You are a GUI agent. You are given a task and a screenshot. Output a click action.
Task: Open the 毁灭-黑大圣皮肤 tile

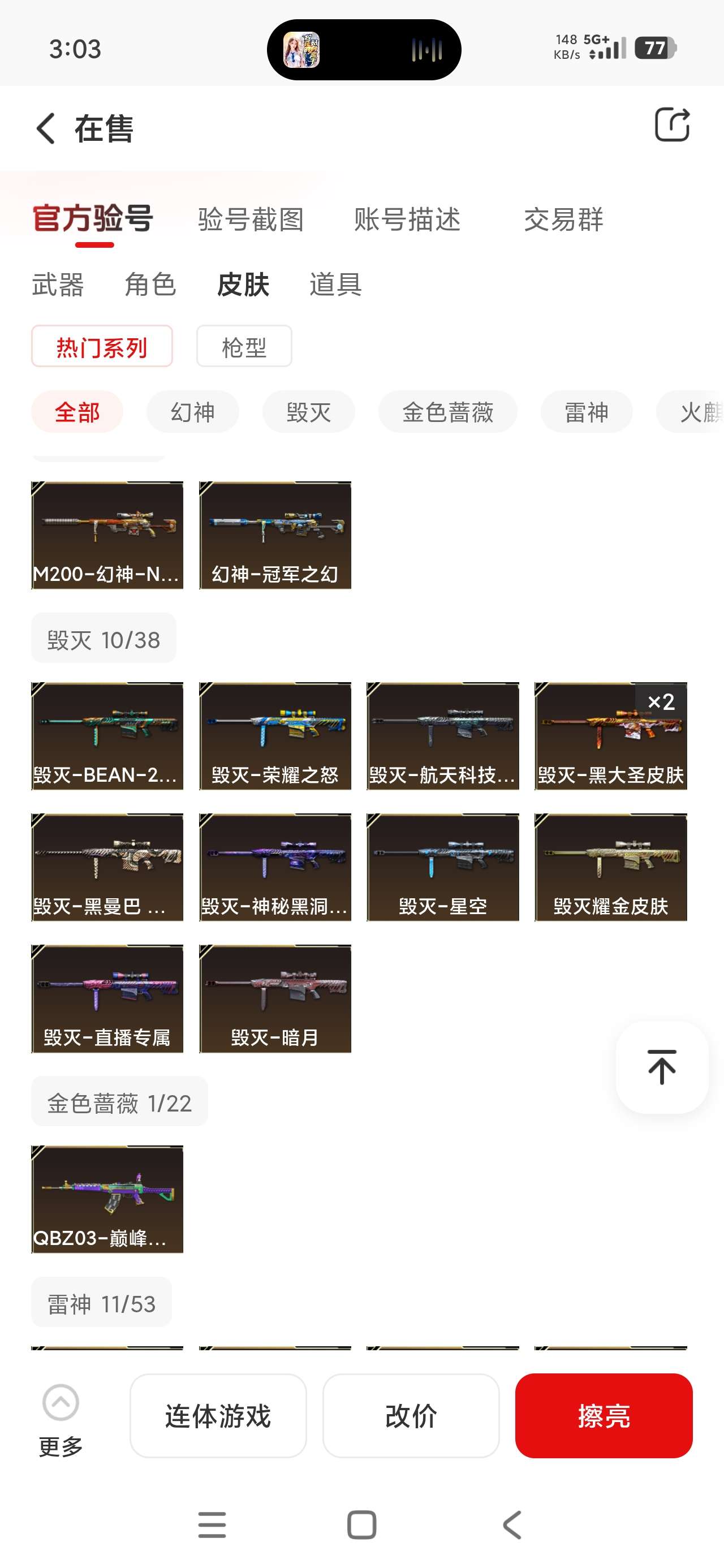coord(611,736)
